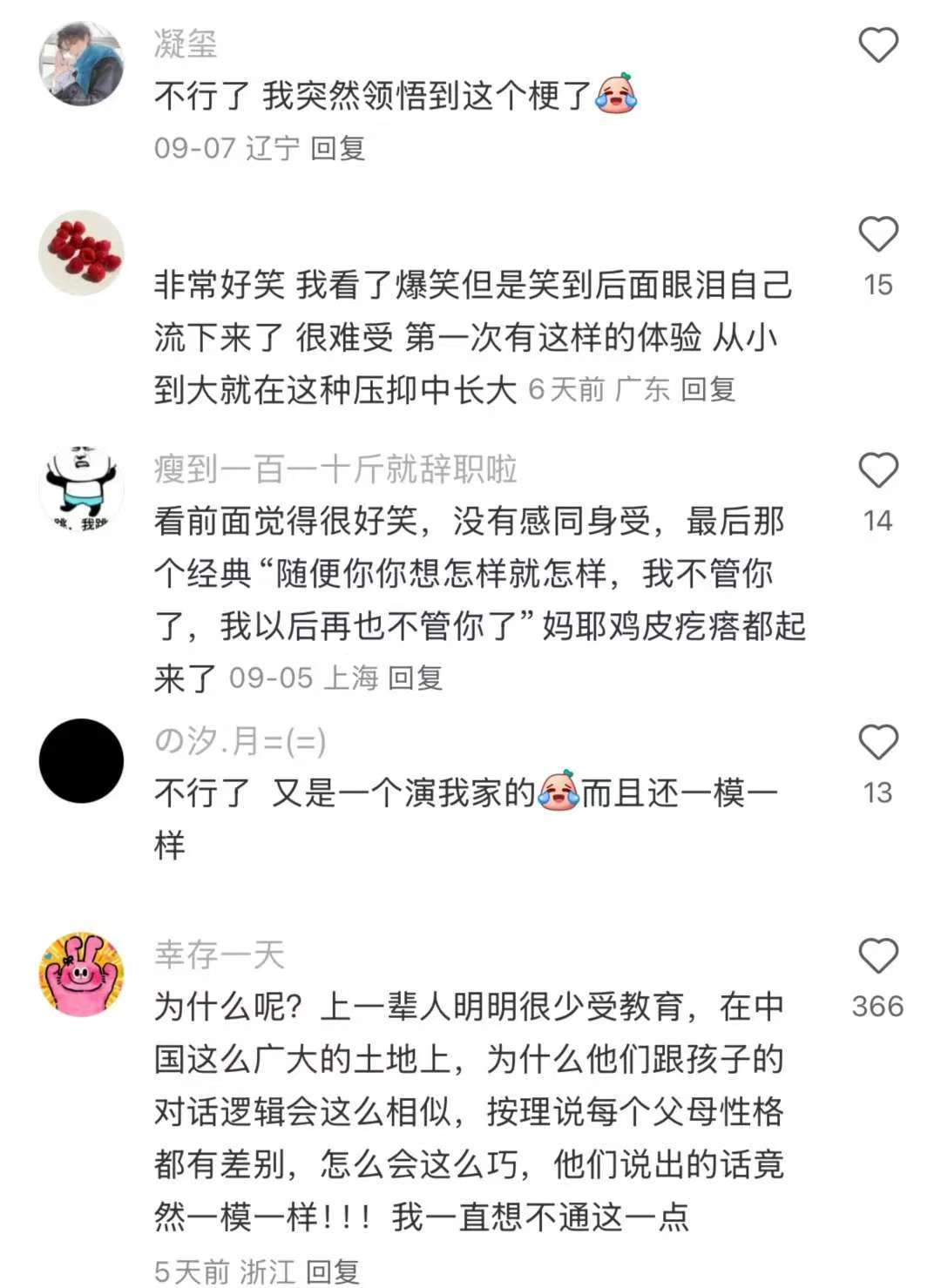Open 幸存一天's pink rabbit avatar
This screenshot has height=1288, width=941.
click(81, 974)
